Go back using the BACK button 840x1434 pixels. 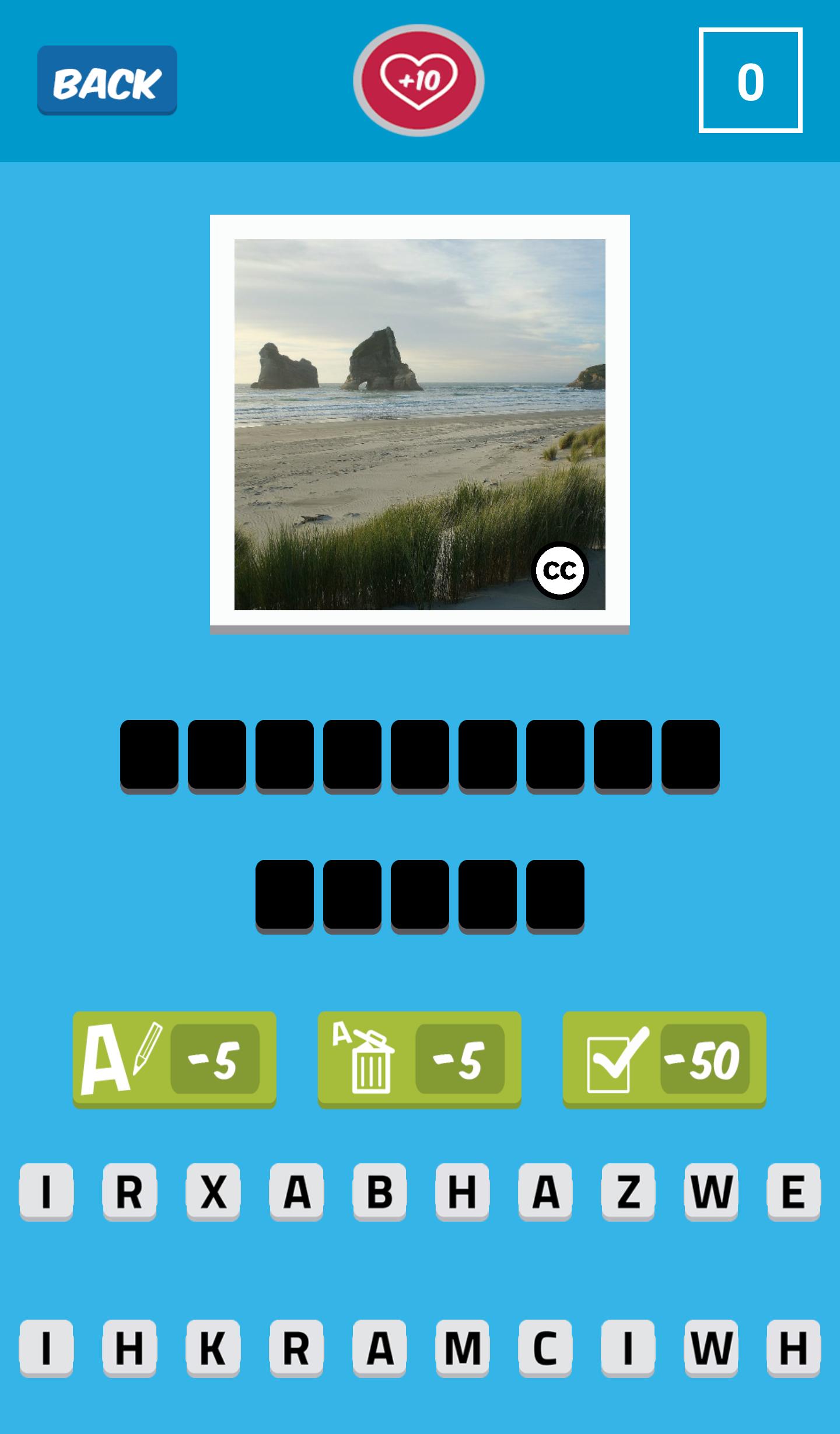pos(107,81)
